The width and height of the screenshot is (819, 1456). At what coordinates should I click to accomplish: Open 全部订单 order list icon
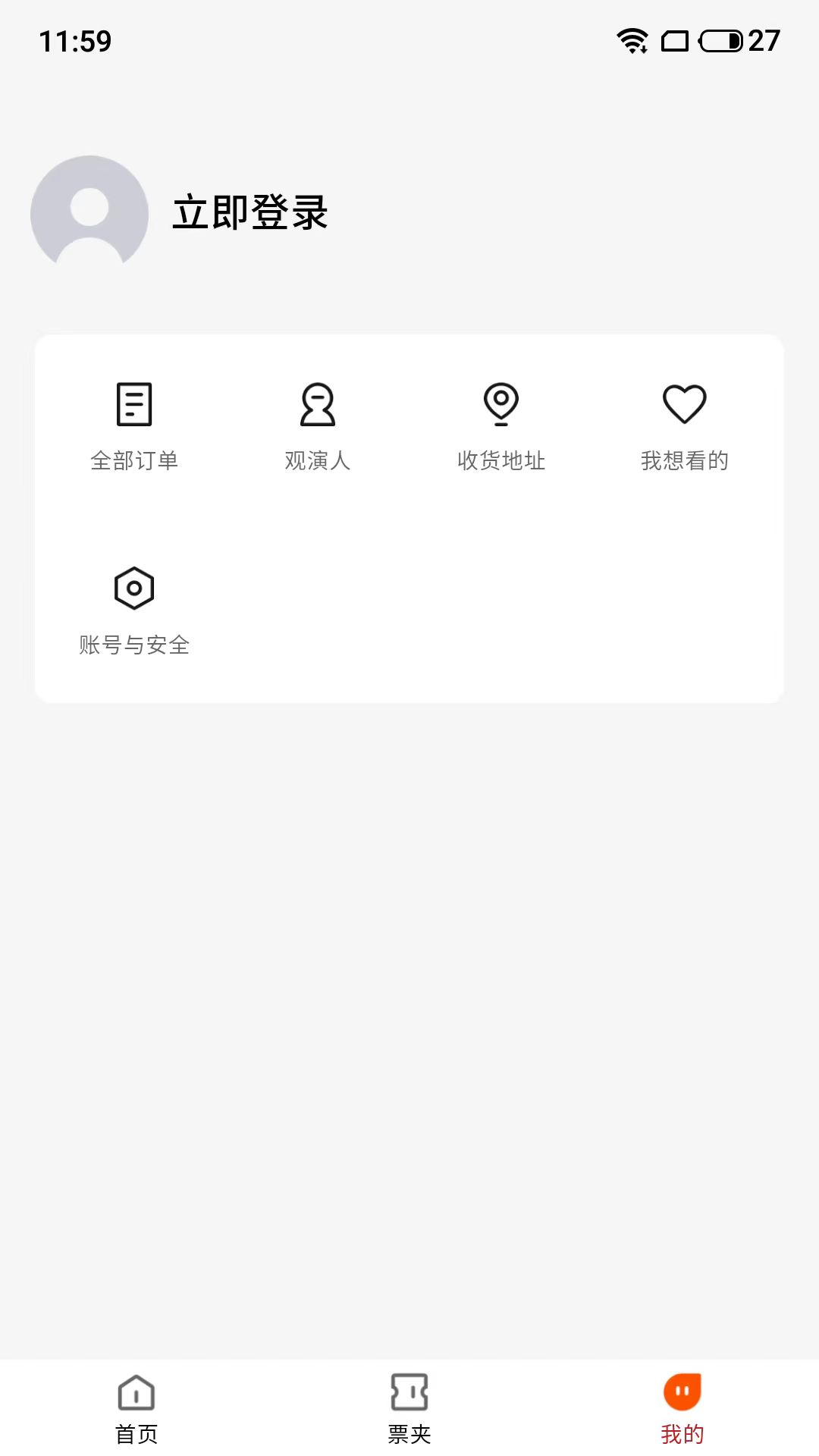(x=134, y=405)
